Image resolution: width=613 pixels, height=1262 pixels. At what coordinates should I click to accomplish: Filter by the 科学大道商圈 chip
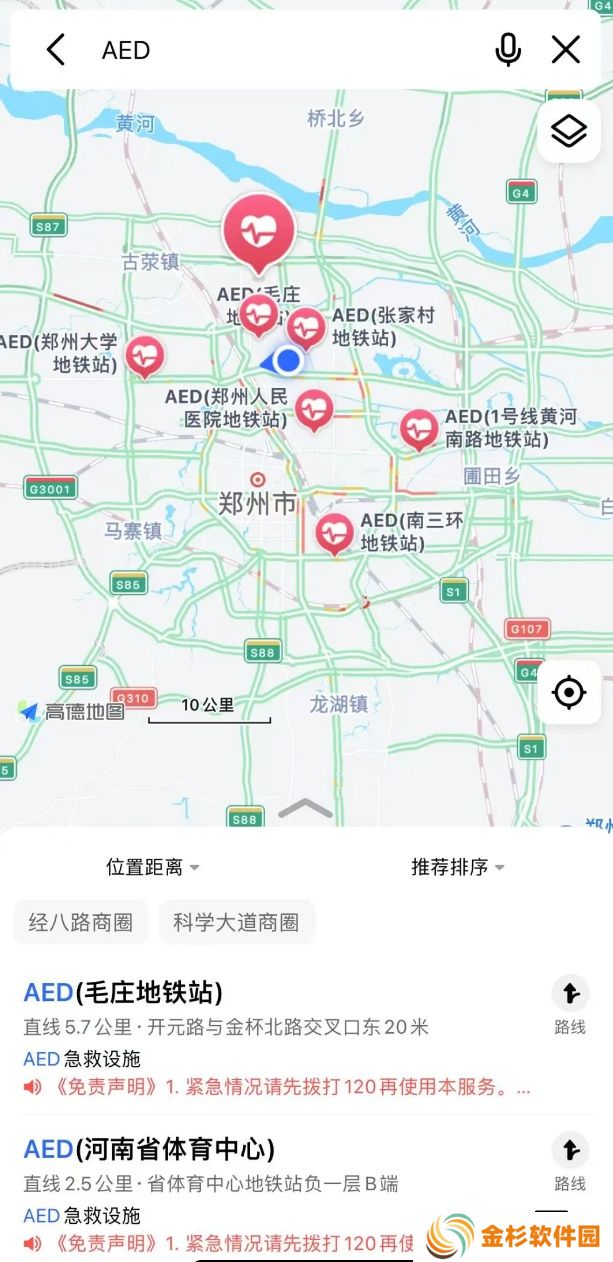coord(236,922)
